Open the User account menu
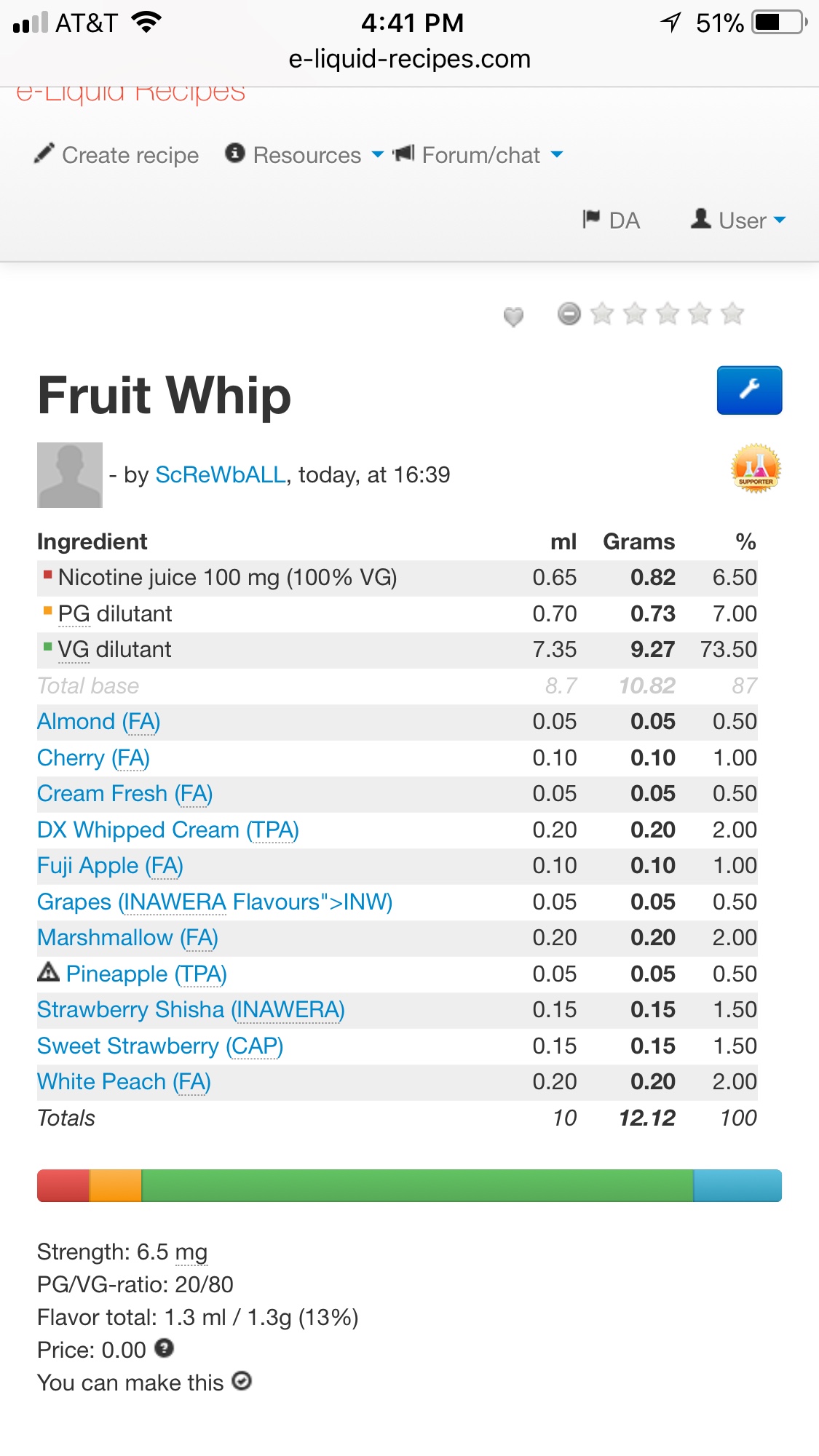 tap(739, 220)
